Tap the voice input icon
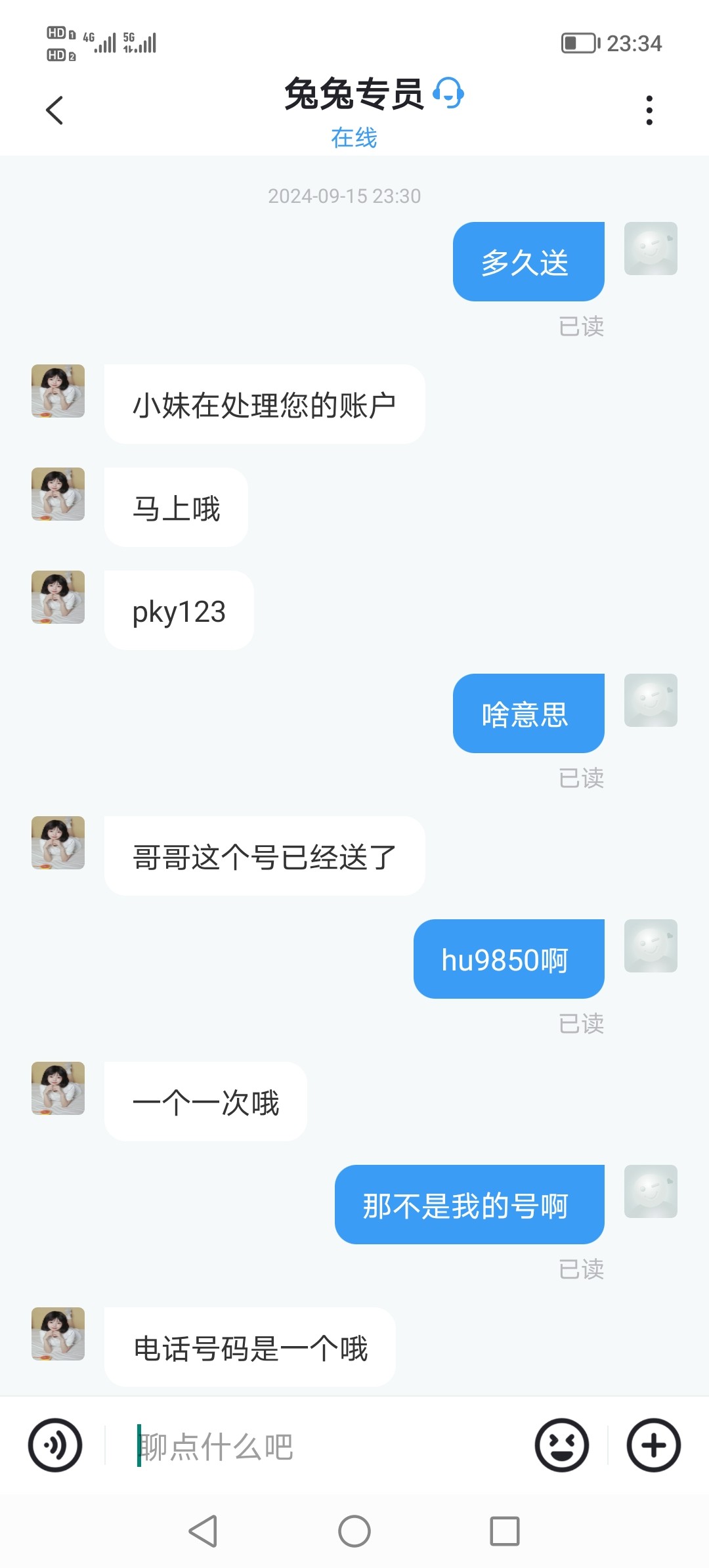This screenshot has width=709, height=1568. 55,1445
